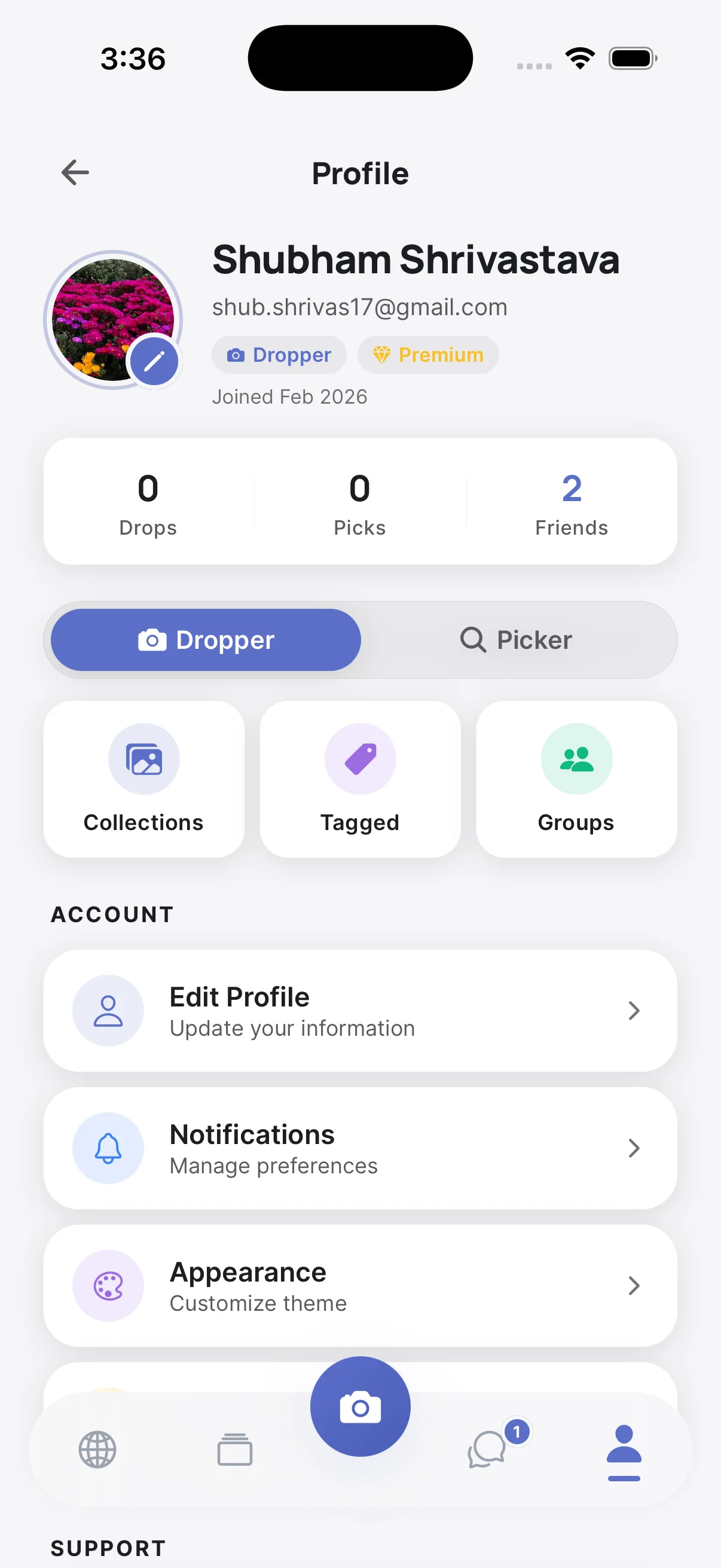
Task: Open the stacked cards tab
Action: (x=235, y=1450)
